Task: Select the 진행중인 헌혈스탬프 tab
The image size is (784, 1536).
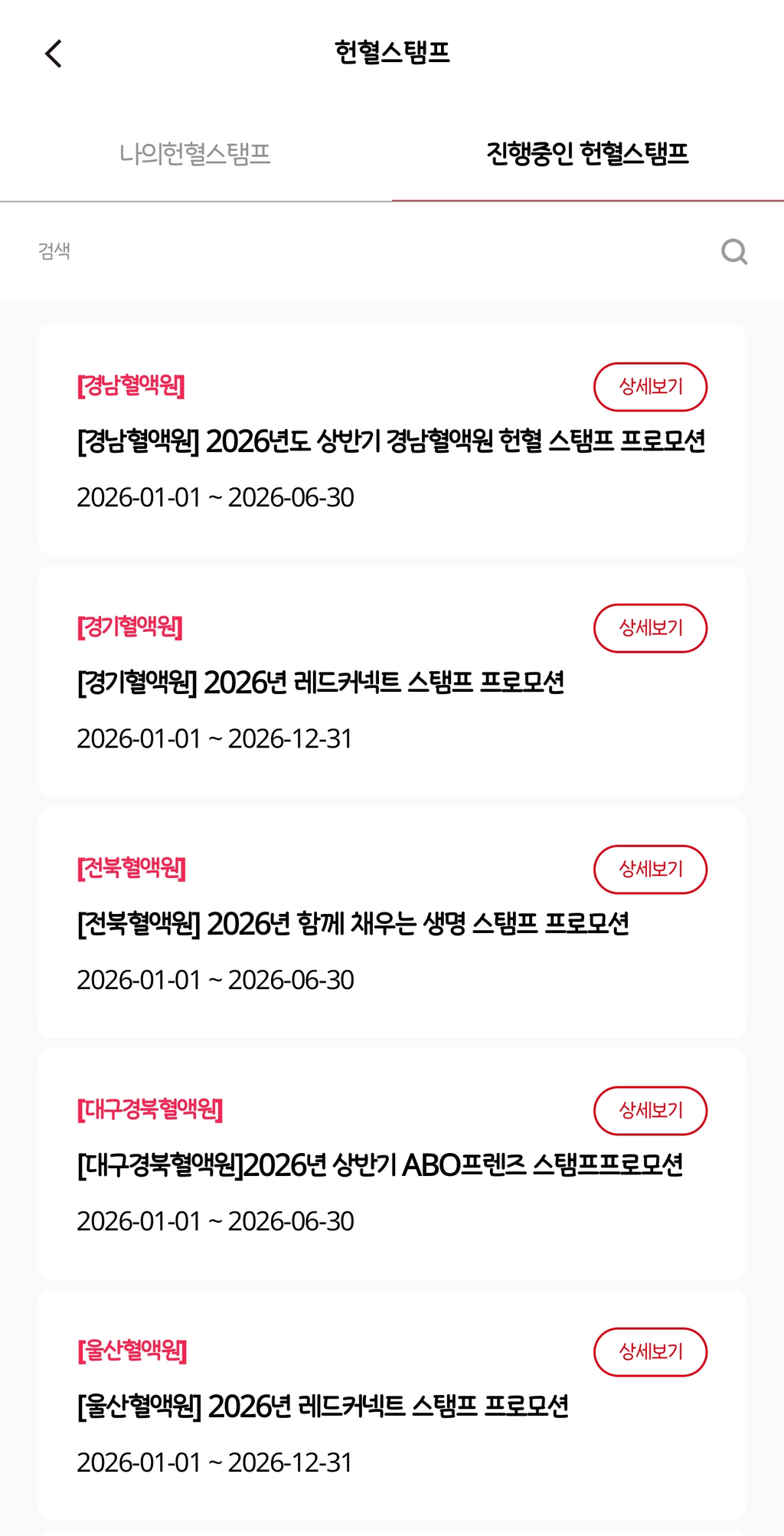Action: click(588, 152)
